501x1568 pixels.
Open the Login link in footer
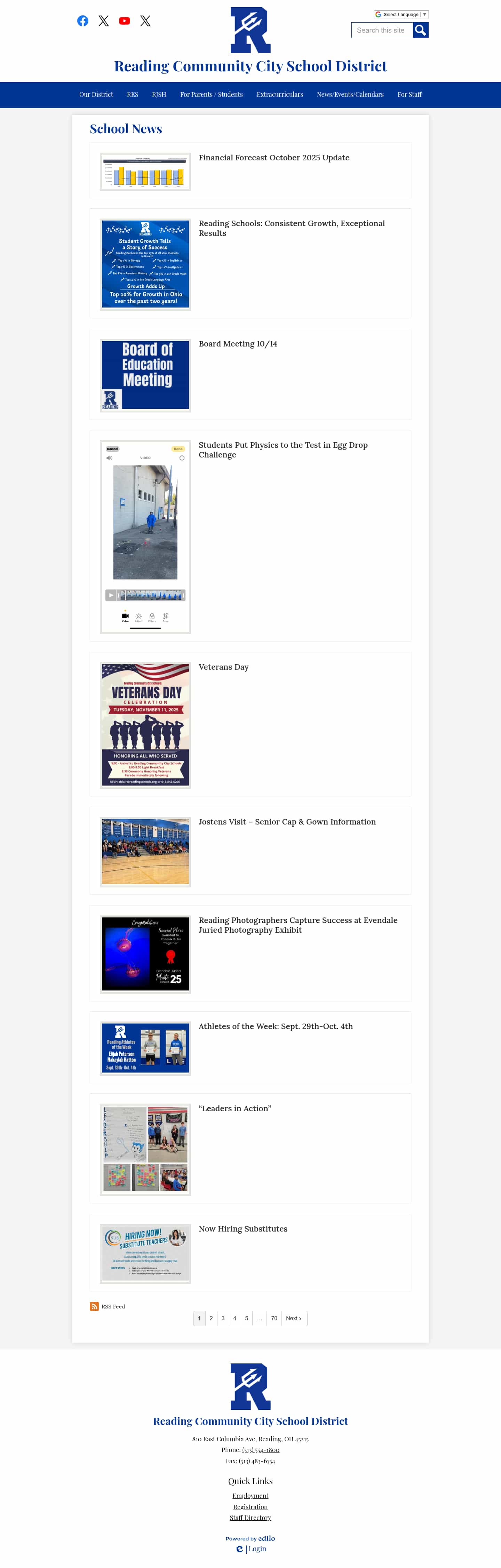tap(257, 1549)
